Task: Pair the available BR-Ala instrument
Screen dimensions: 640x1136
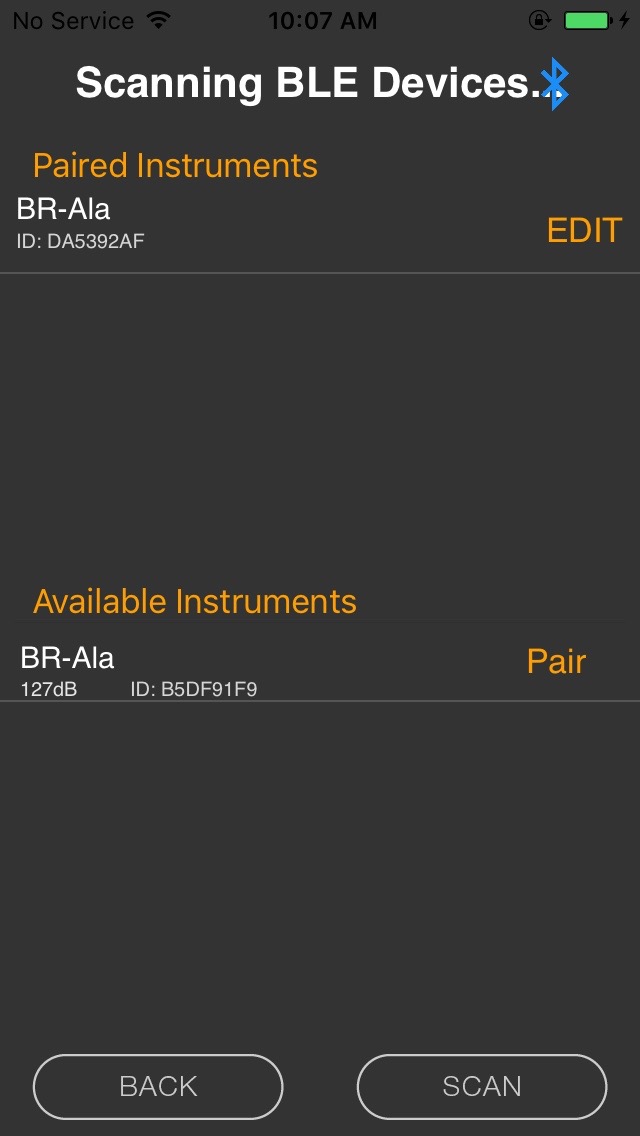Action: tap(556, 662)
